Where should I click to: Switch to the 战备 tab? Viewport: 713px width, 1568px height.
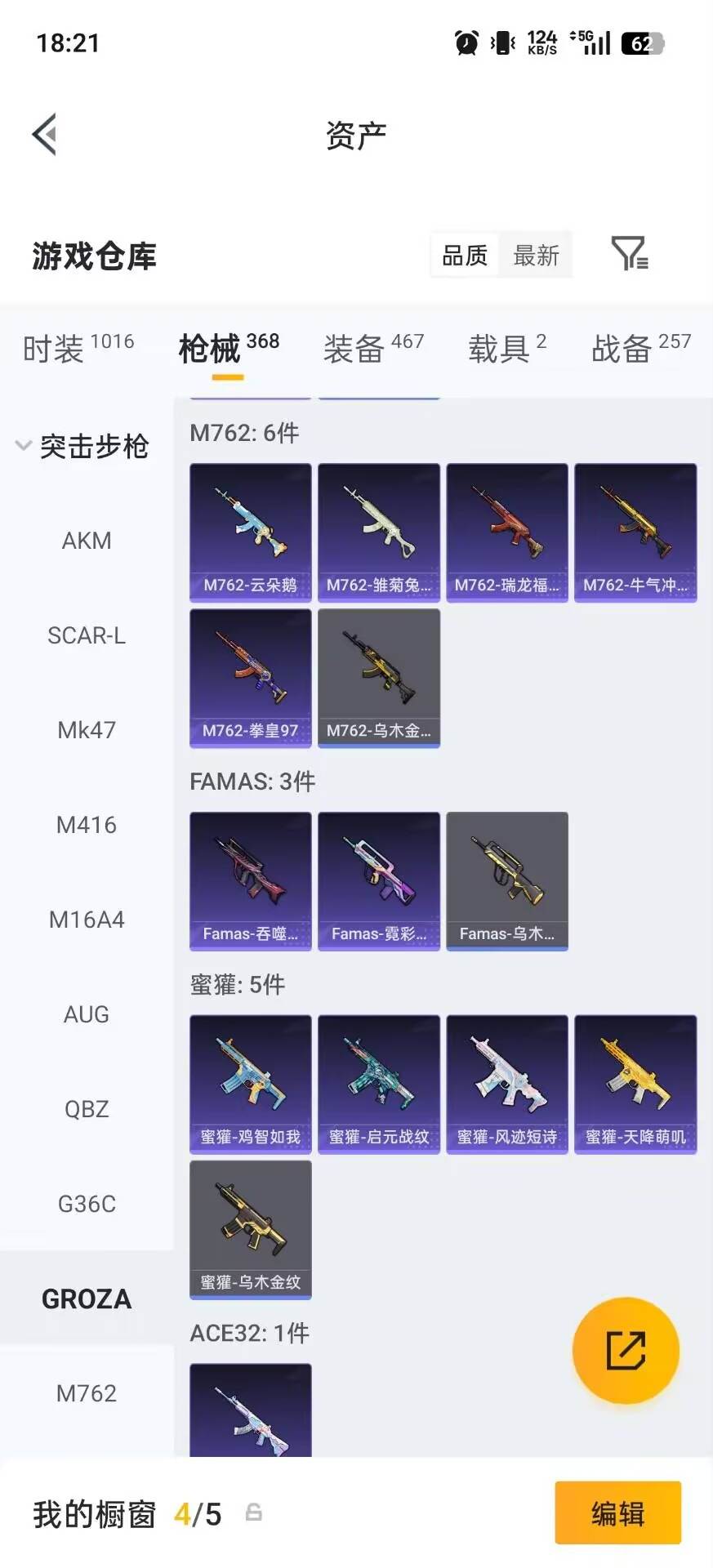(641, 349)
